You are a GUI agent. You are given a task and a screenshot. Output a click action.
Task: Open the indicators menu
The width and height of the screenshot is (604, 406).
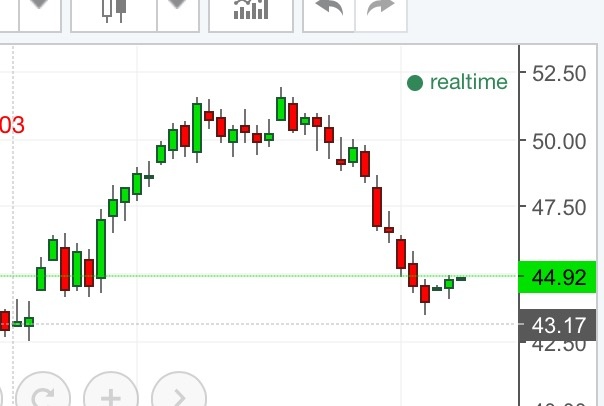[250, 10]
